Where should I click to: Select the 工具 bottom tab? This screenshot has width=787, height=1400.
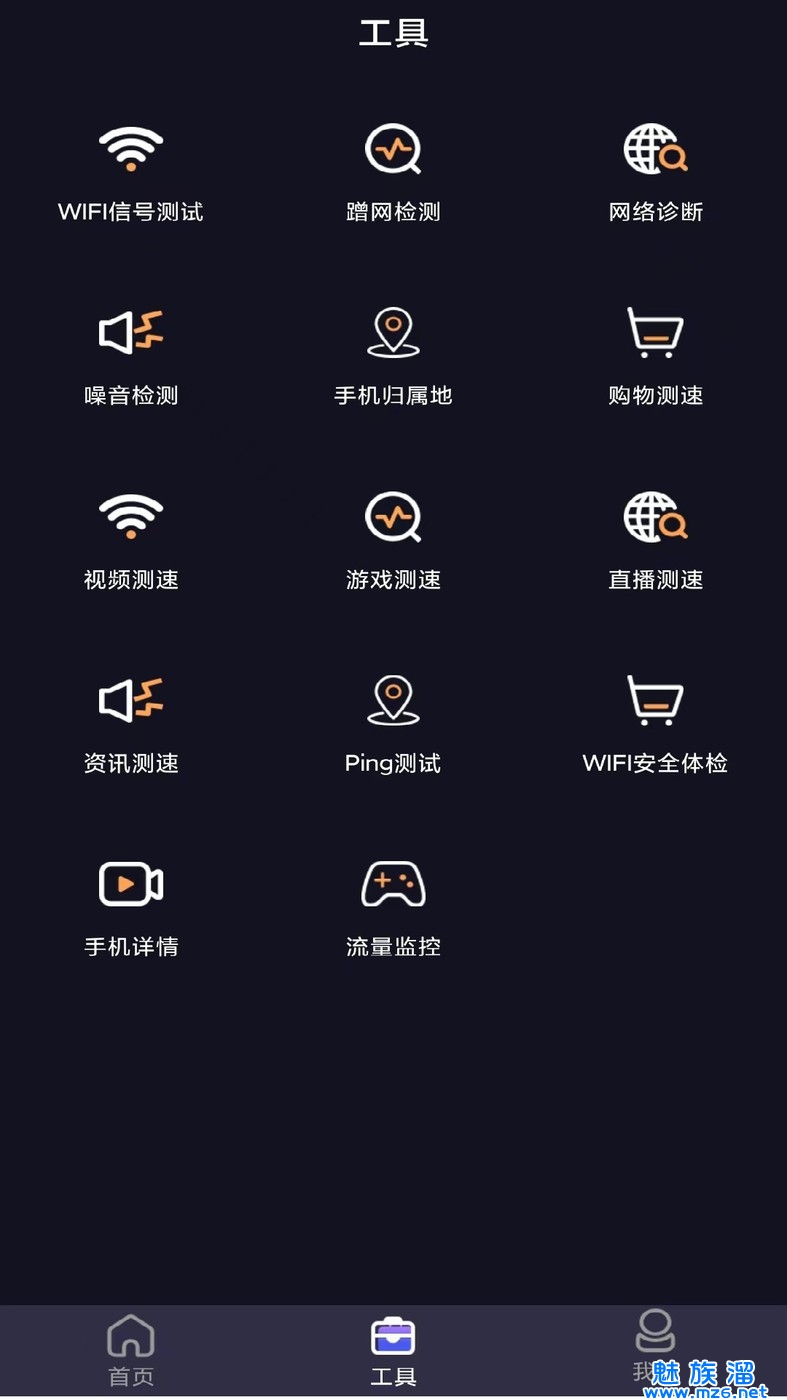pos(393,1351)
